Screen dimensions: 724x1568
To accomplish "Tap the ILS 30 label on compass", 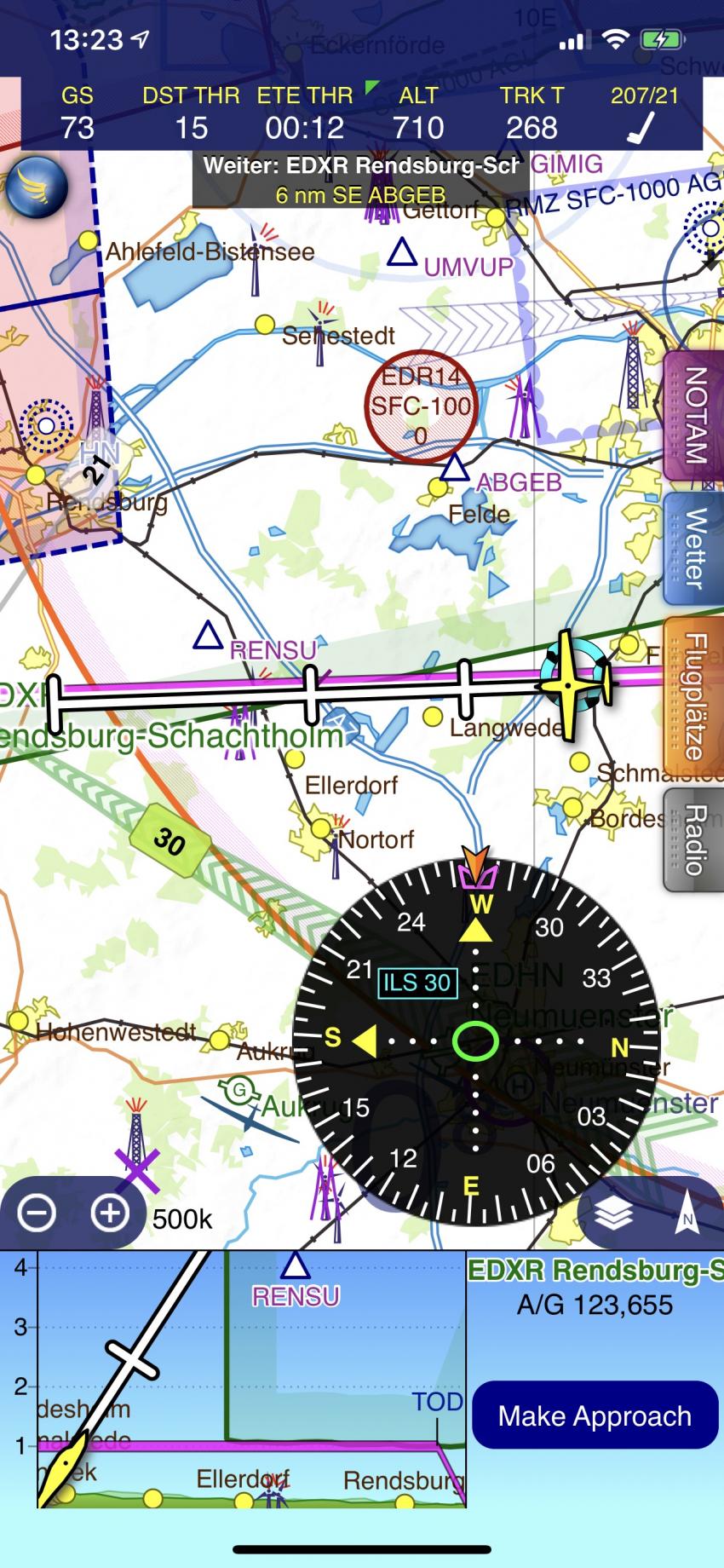I will (x=417, y=983).
